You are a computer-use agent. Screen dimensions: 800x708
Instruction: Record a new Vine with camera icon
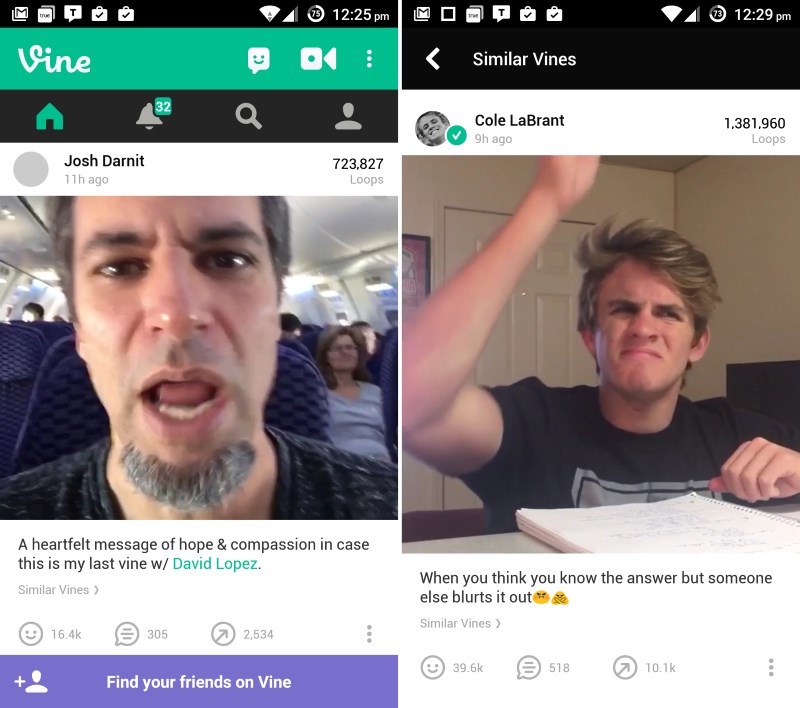point(318,59)
